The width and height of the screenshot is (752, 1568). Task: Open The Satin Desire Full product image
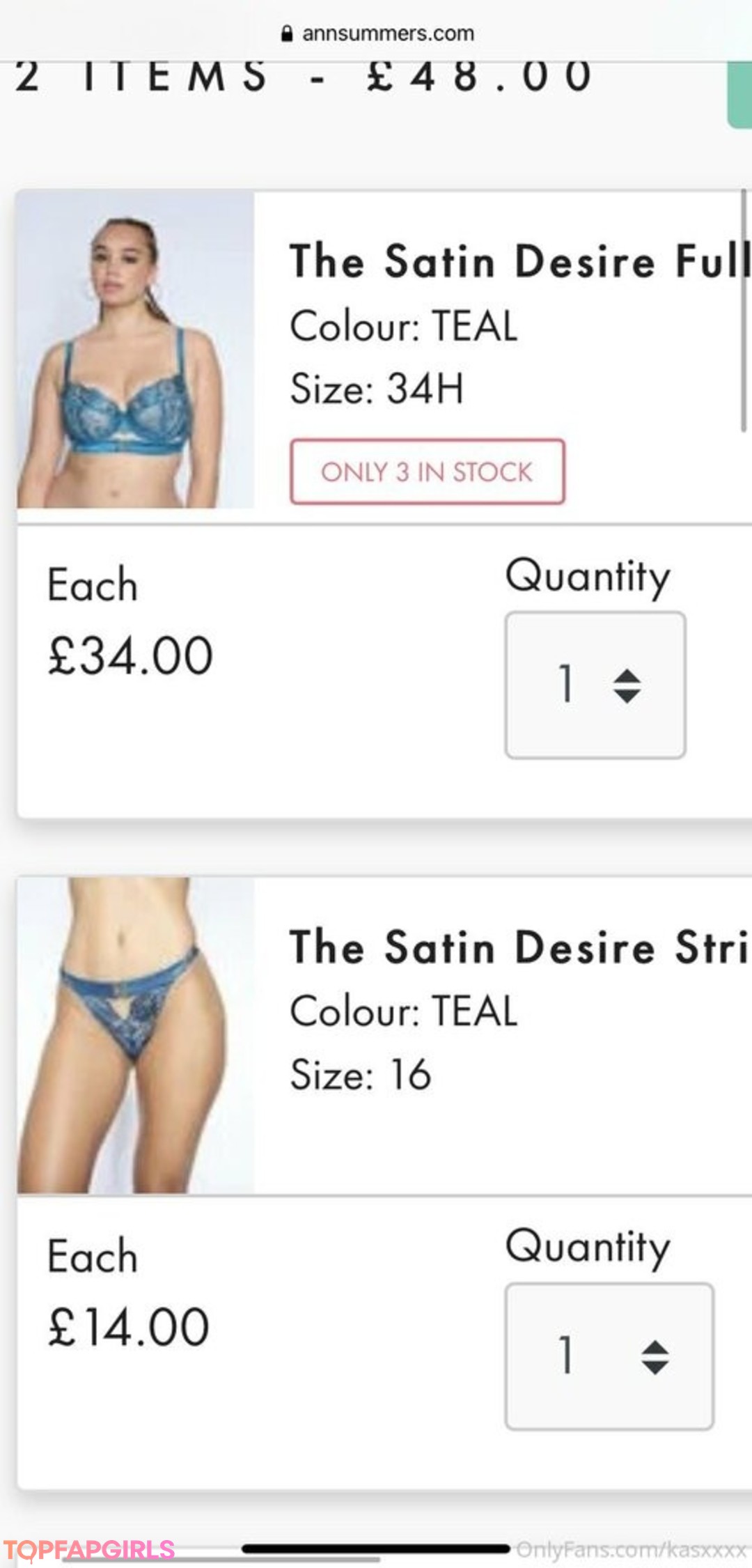pos(136,350)
